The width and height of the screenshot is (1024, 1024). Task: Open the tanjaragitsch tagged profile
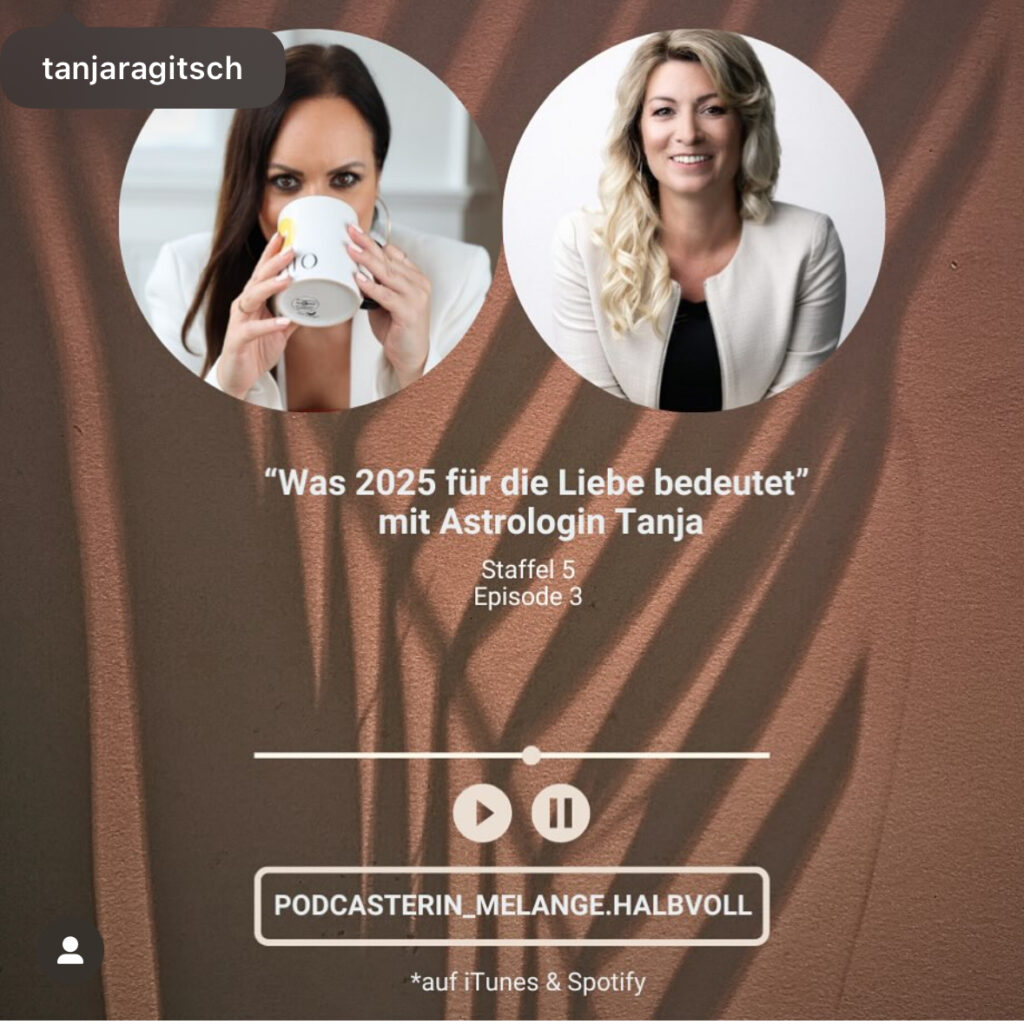(142, 68)
